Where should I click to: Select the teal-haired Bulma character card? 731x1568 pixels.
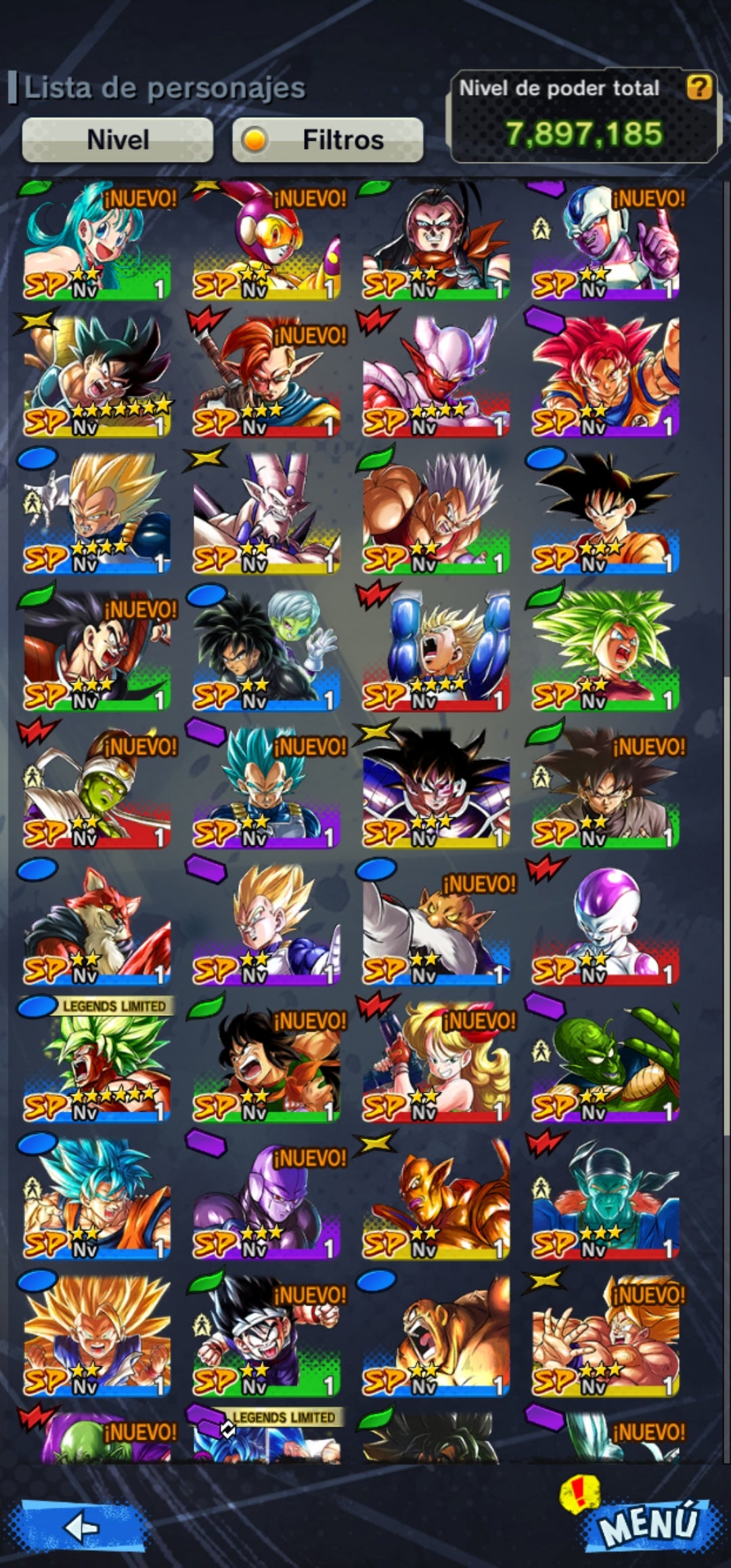point(97,241)
